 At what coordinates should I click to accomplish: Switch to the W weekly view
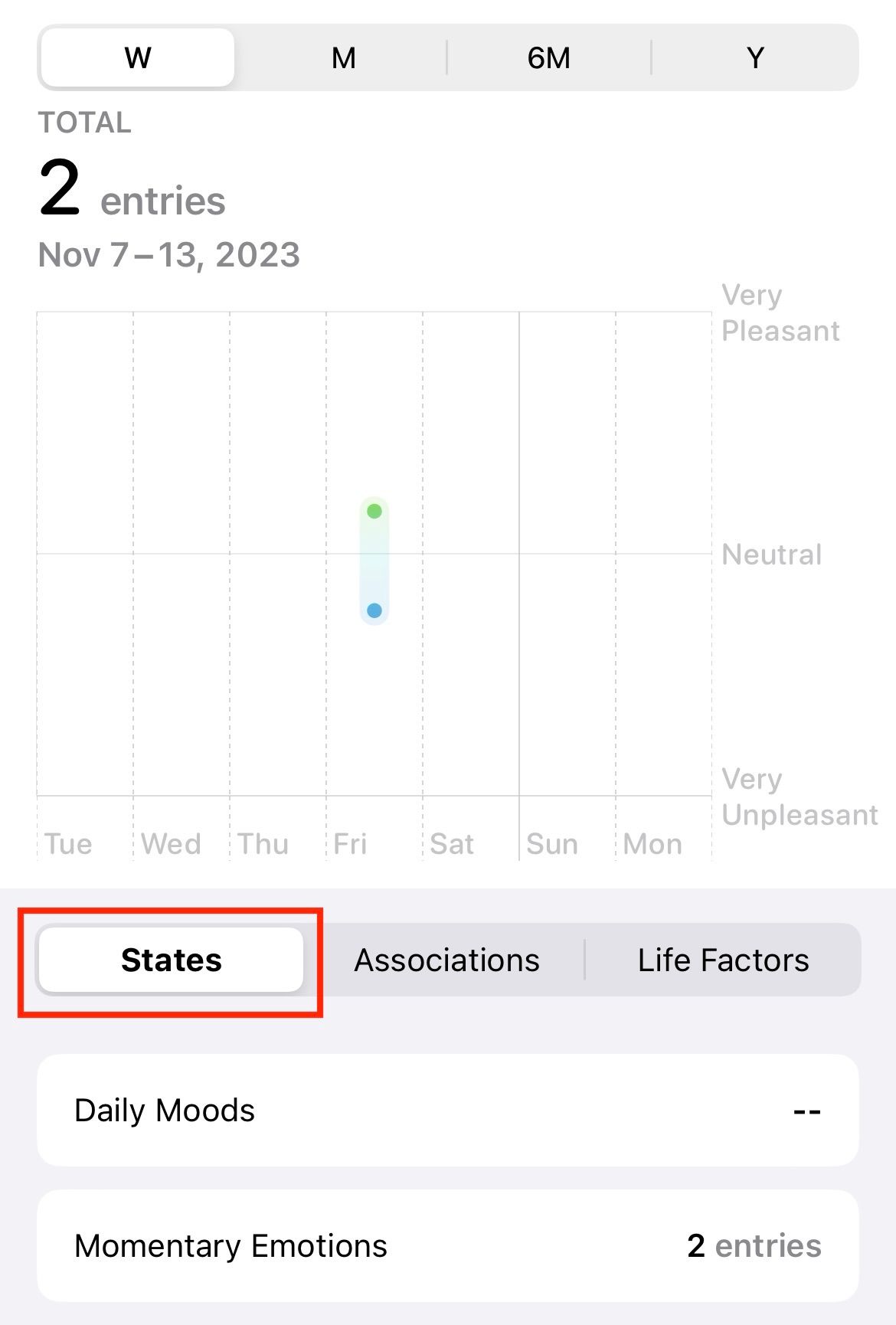pos(138,57)
